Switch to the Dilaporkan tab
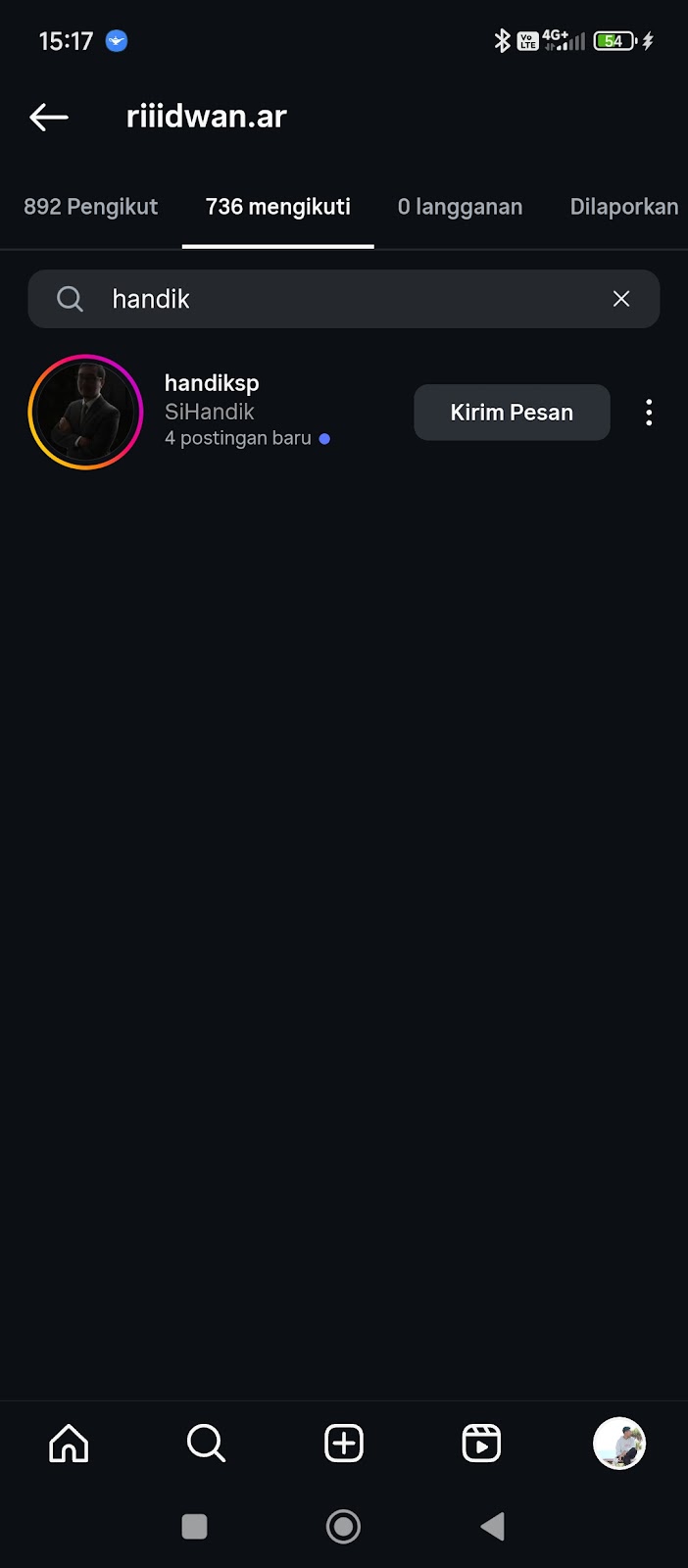This screenshot has height=1568, width=688. (x=624, y=207)
